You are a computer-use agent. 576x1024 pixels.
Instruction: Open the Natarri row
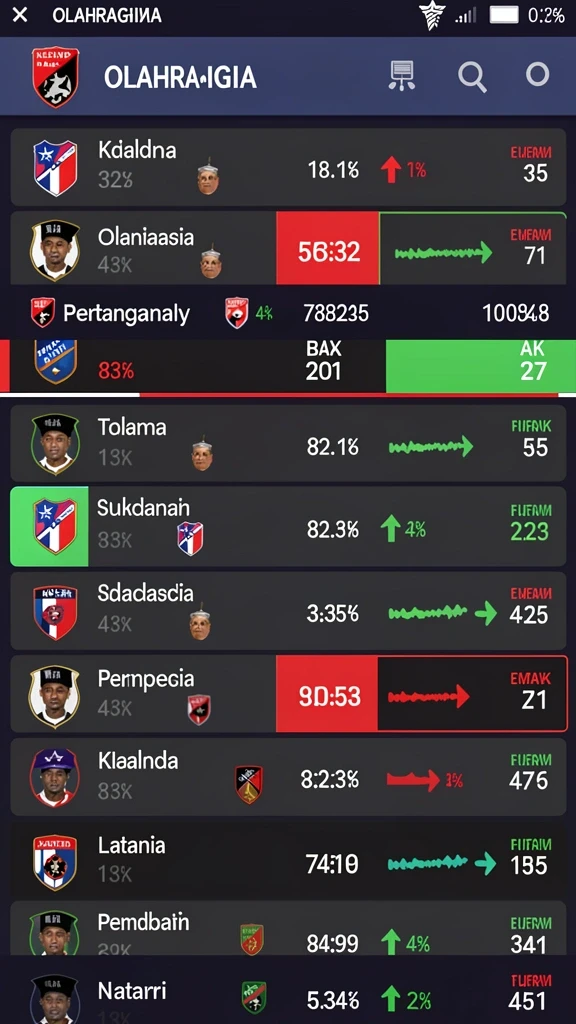pos(288,991)
